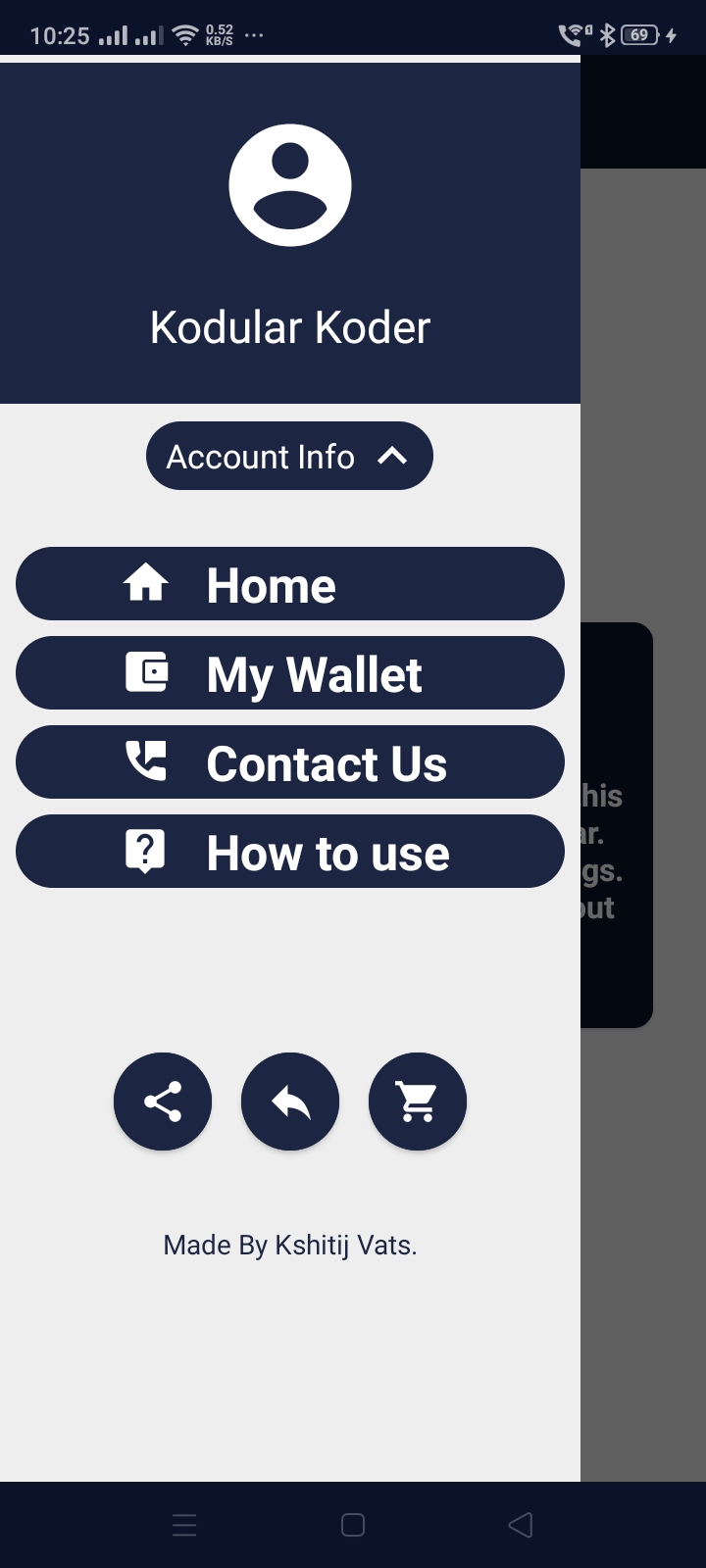Viewport: 706px width, 1568px height.
Task: Open the shopping cart button
Action: click(x=418, y=1102)
